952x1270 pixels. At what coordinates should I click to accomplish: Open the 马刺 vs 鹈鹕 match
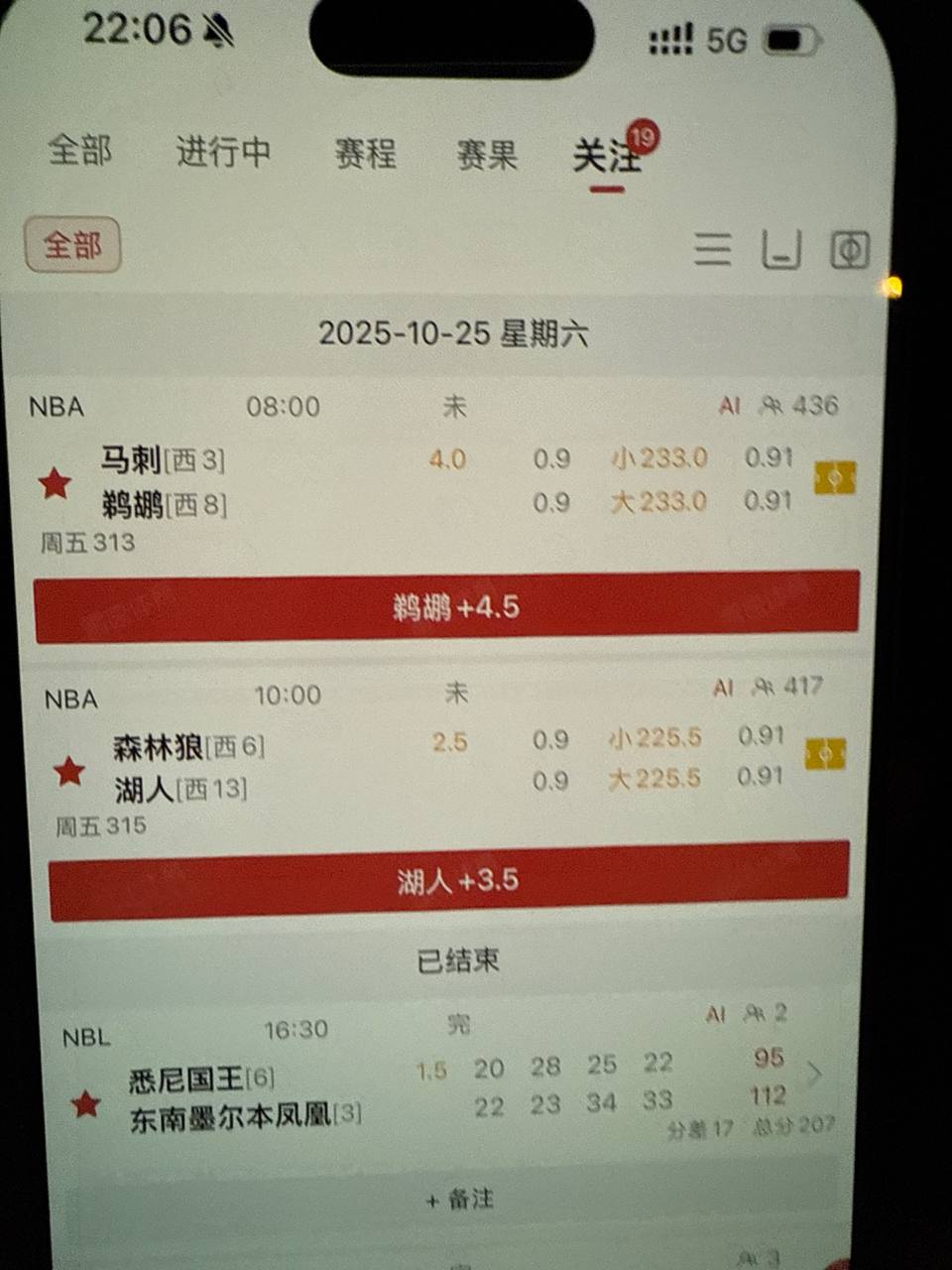(x=297, y=481)
